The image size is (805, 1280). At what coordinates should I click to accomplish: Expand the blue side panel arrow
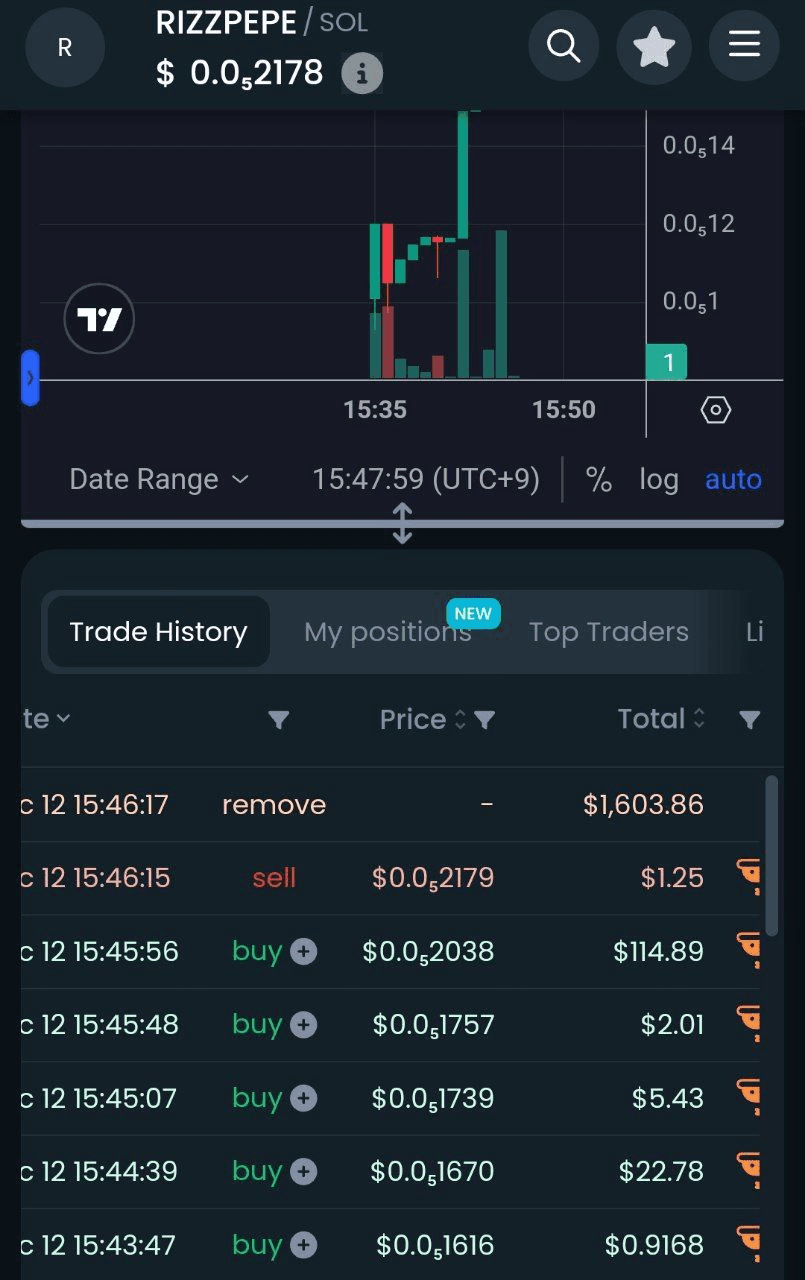pos(30,378)
